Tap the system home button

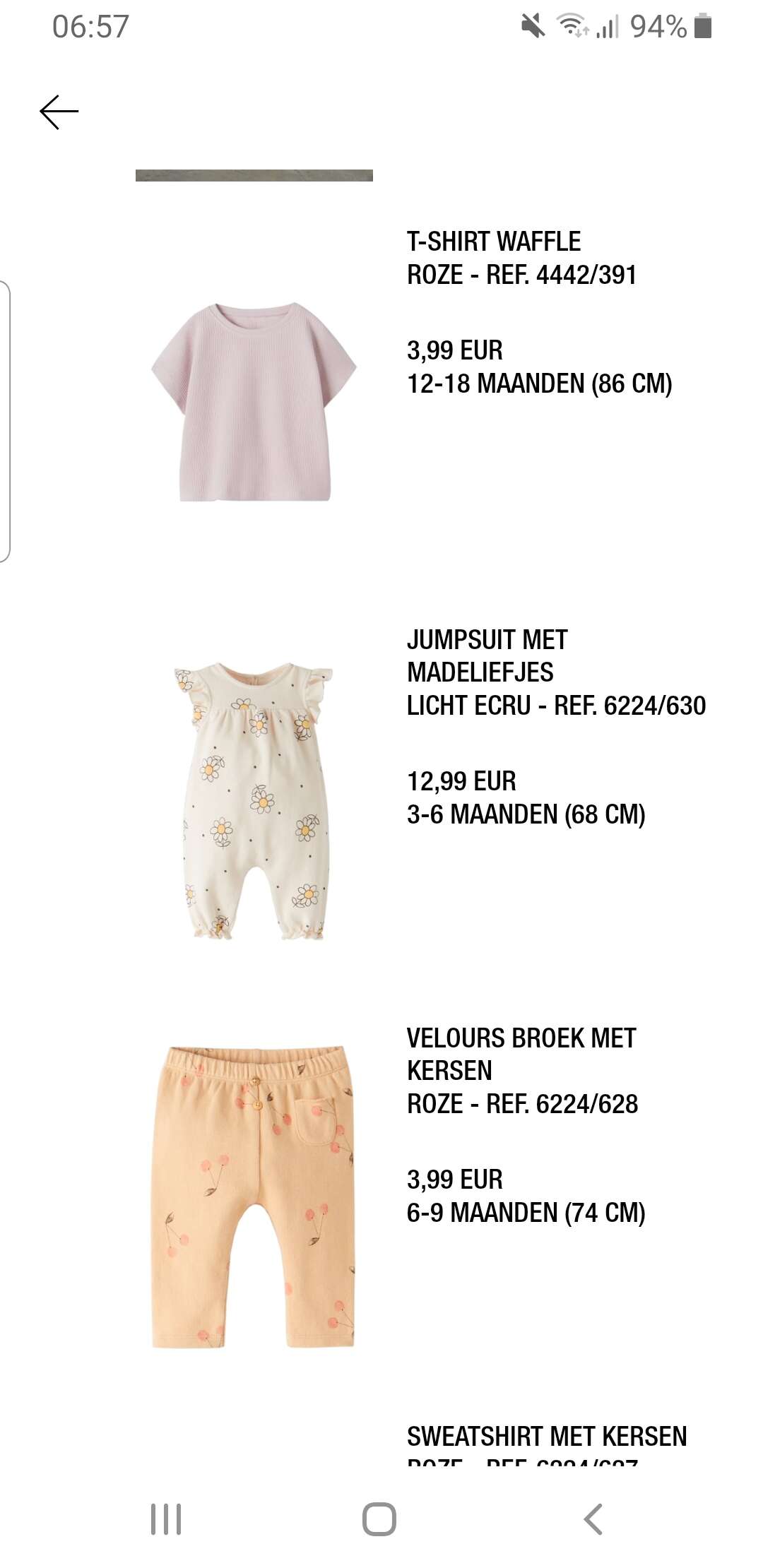pyautogui.click(x=379, y=1519)
